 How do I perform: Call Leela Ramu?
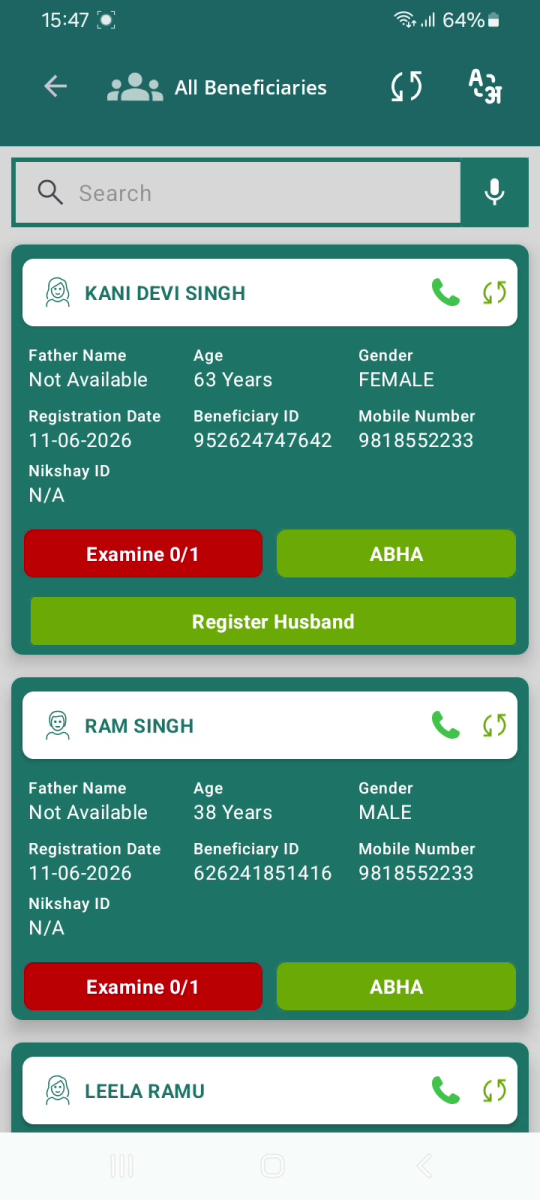click(445, 1090)
